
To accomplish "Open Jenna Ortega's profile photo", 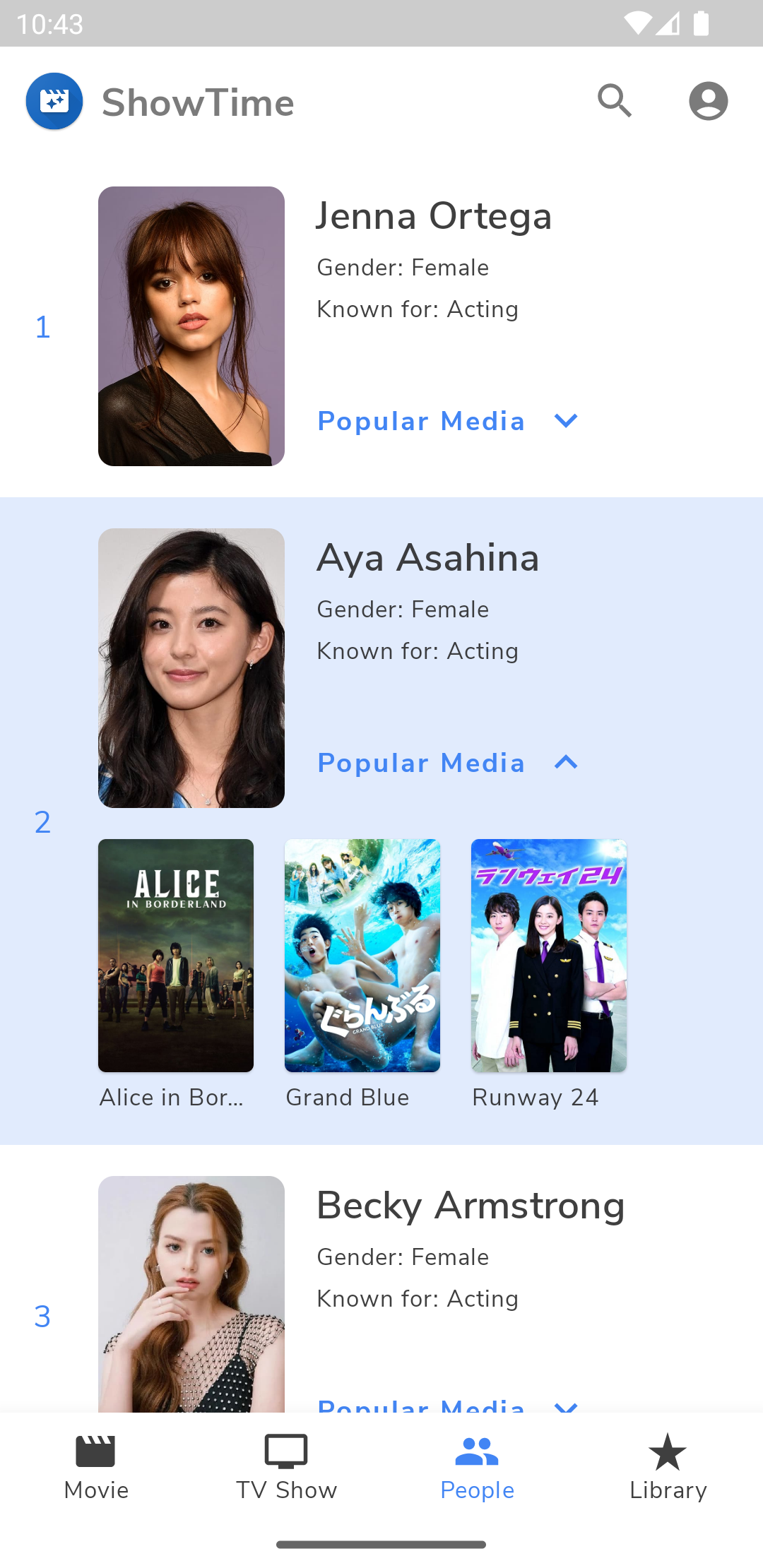I will click(x=191, y=326).
